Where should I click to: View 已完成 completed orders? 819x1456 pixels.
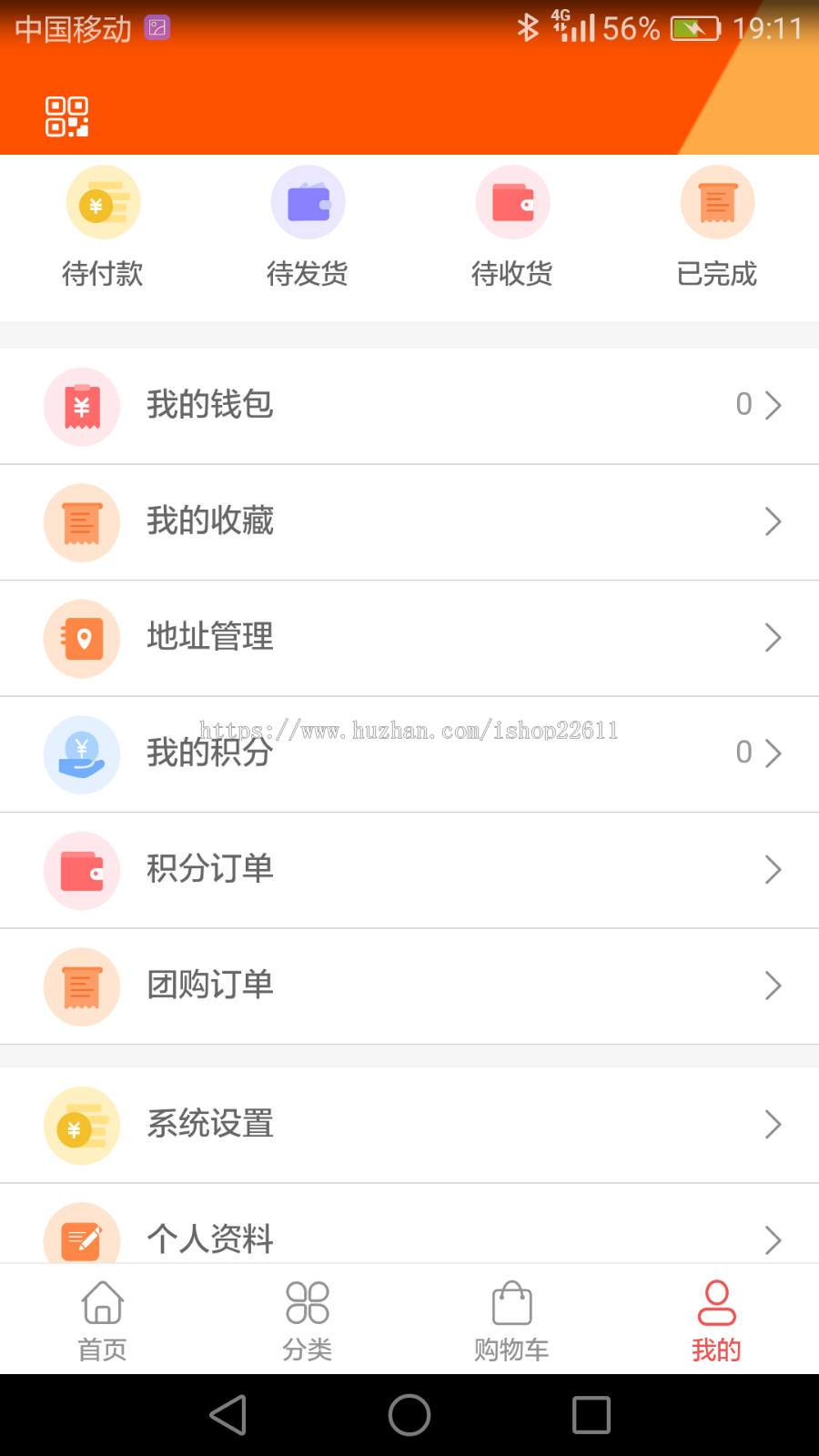click(x=717, y=201)
